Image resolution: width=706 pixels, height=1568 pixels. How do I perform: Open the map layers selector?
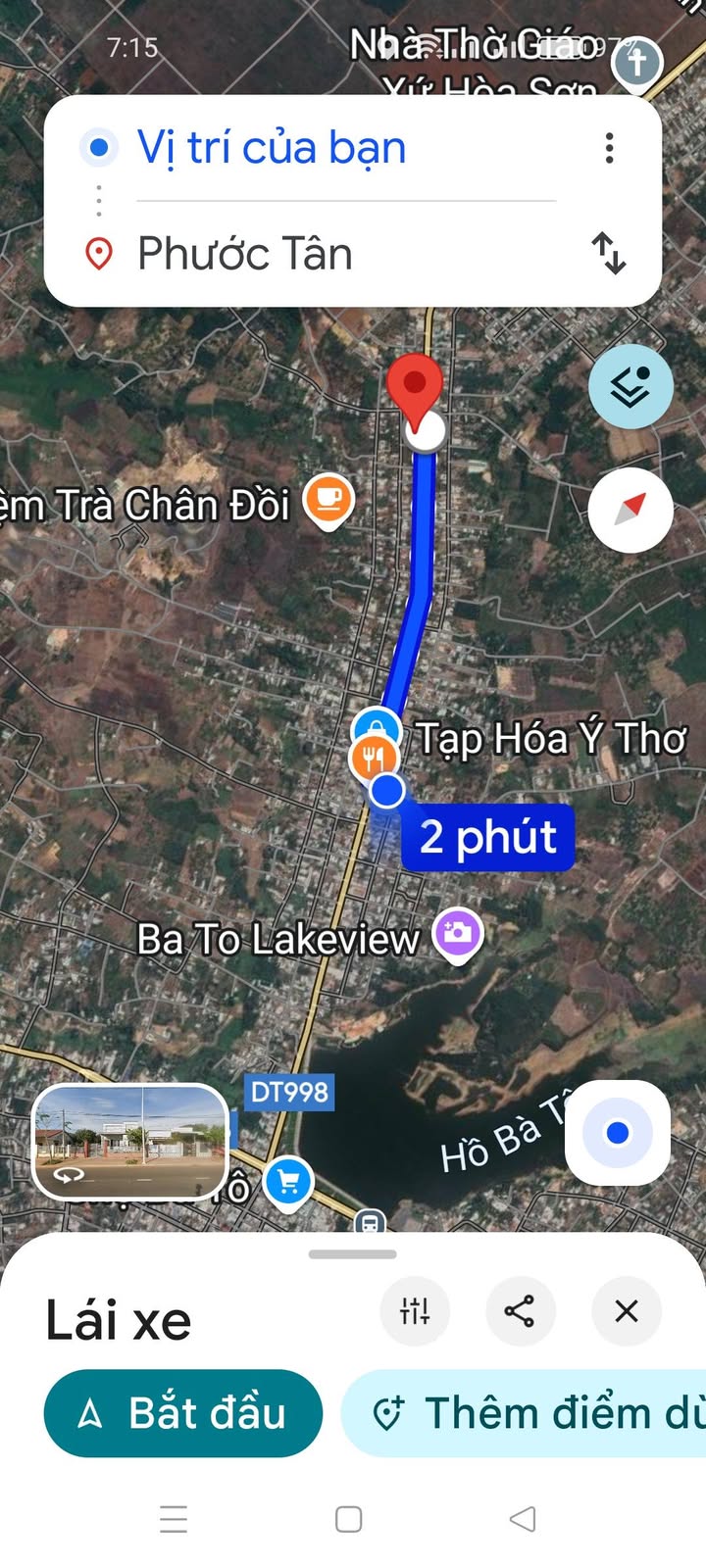(x=630, y=386)
